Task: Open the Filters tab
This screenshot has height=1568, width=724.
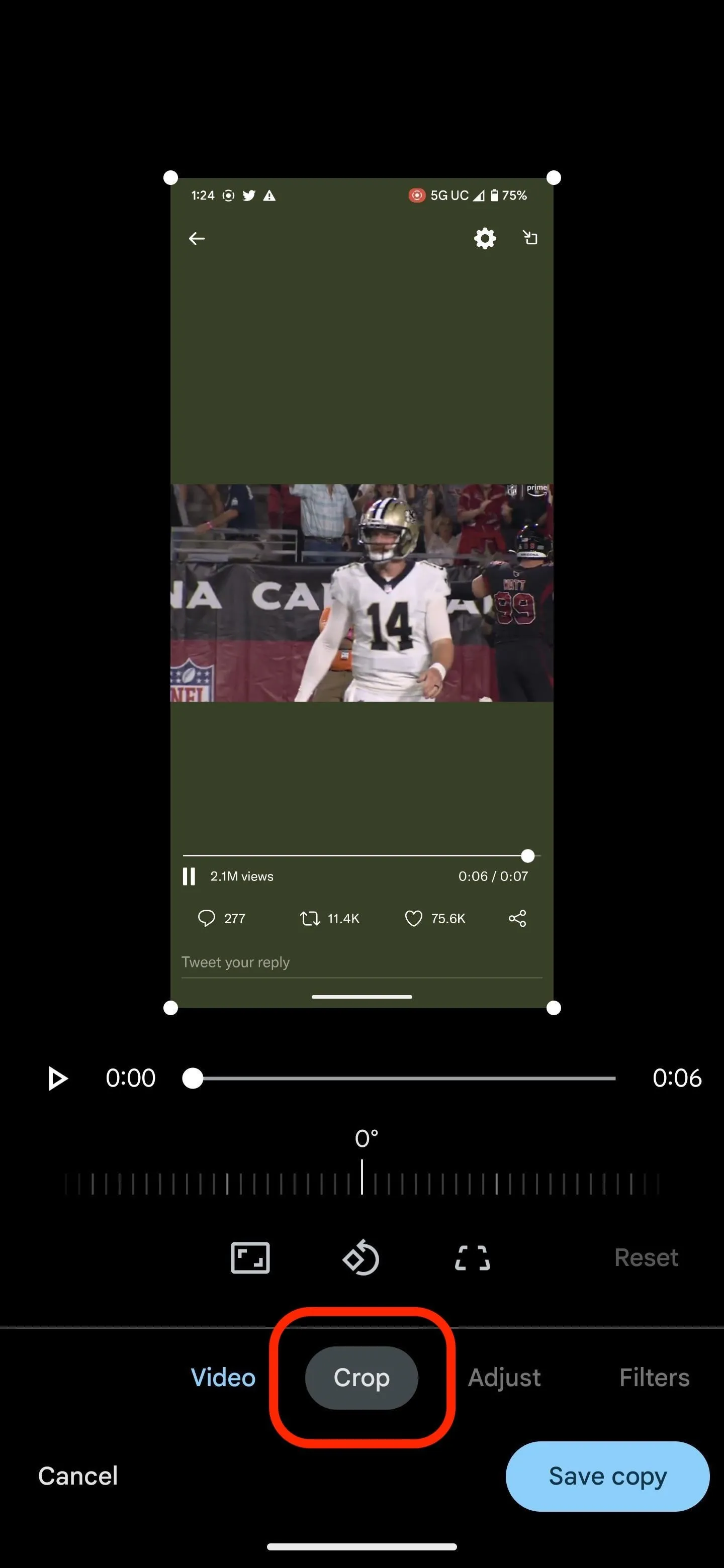Action: click(x=655, y=1378)
